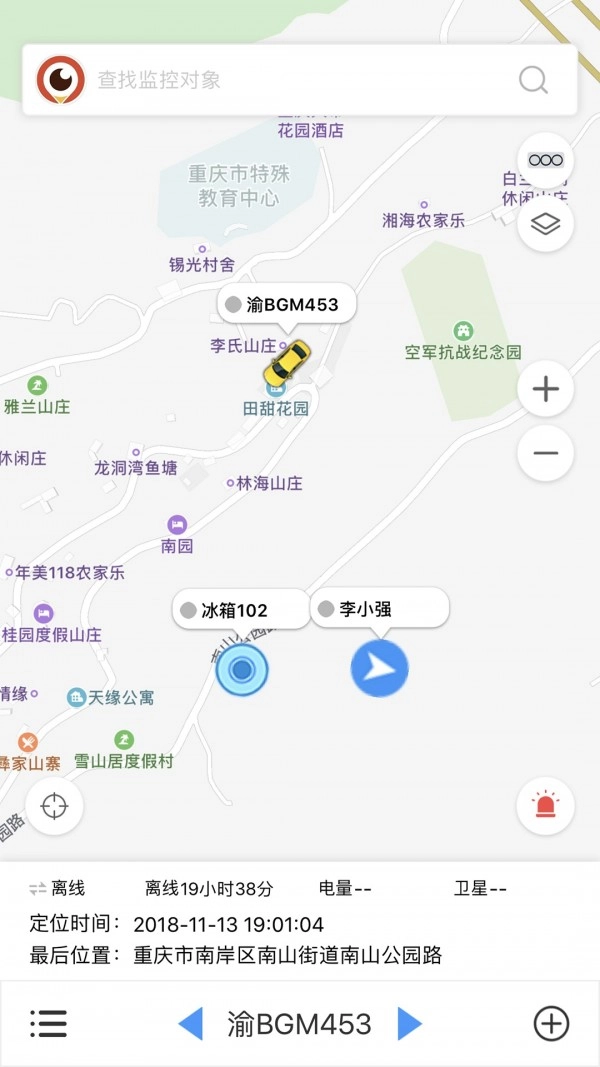Go to previous monitored object
The width and height of the screenshot is (600, 1067).
pos(190,1023)
